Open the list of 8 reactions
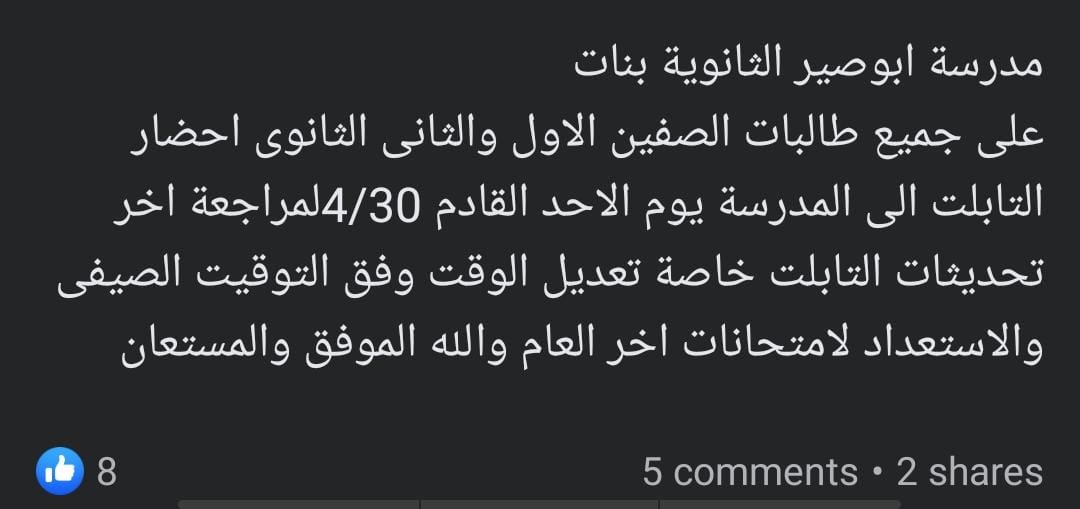This screenshot has width=1080, height=509. coord(78,471)
